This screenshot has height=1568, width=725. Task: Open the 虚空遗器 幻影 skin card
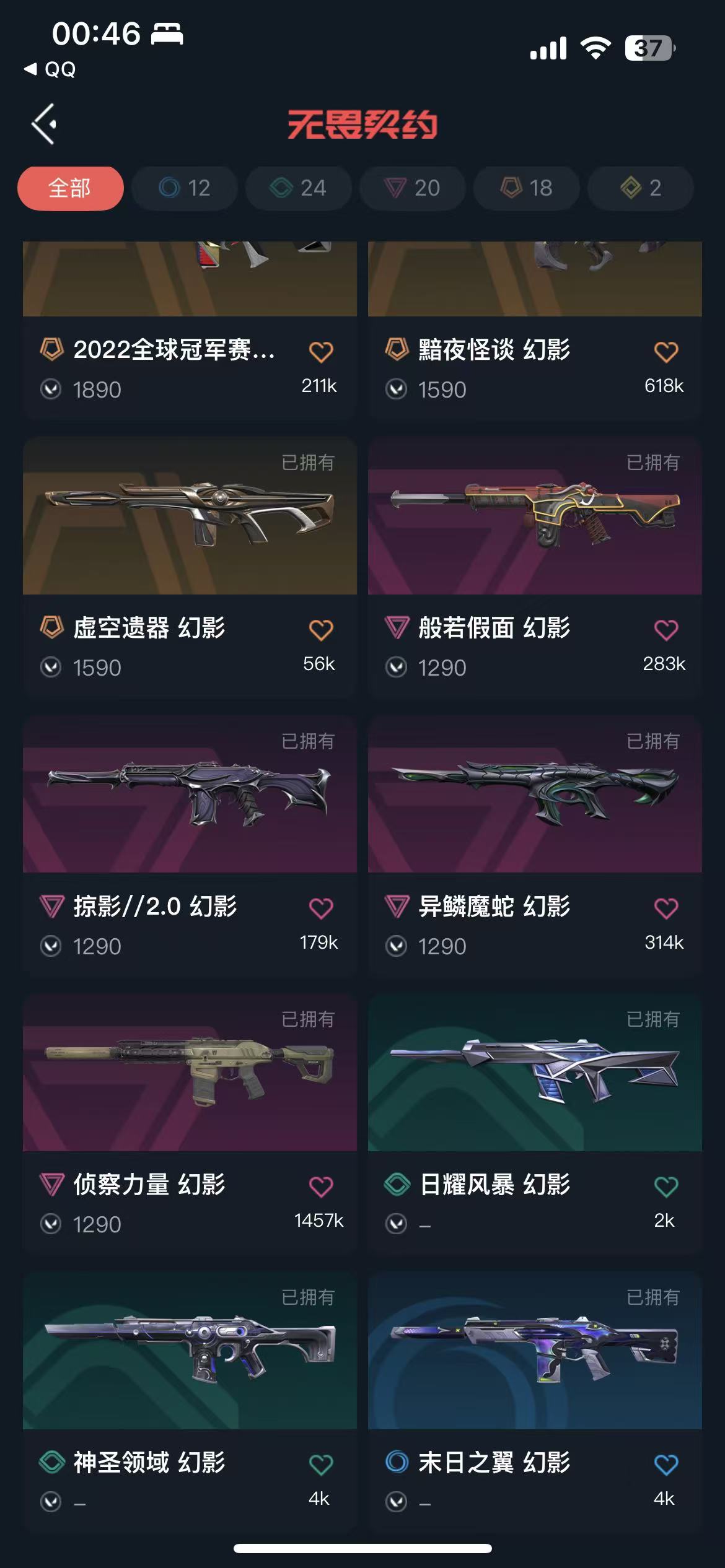(x=190, y=568)
